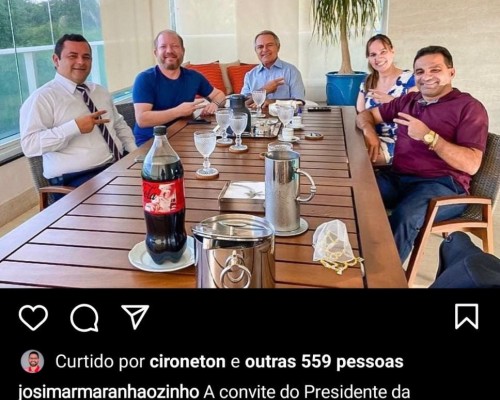Open cironeton's profile from the likes line
The image size is (500, 400).
[x=188, y=362]
